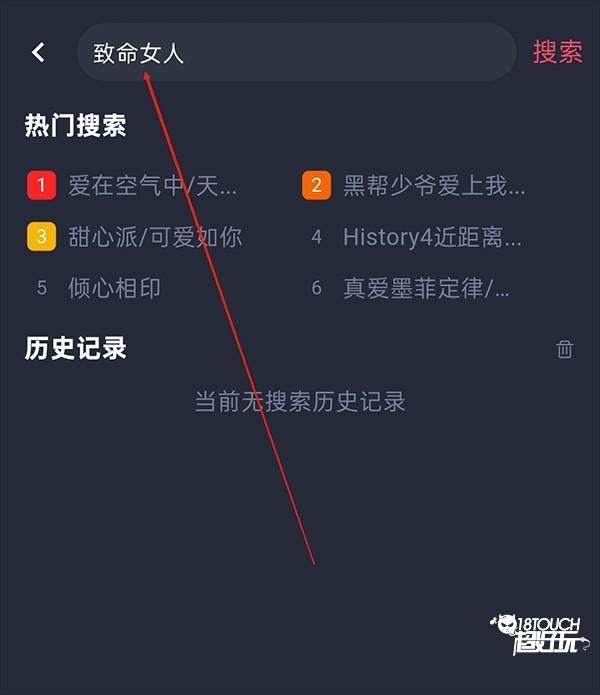Tap the search field containing 致命女人

pyautogui.click(x=296, y=53)
